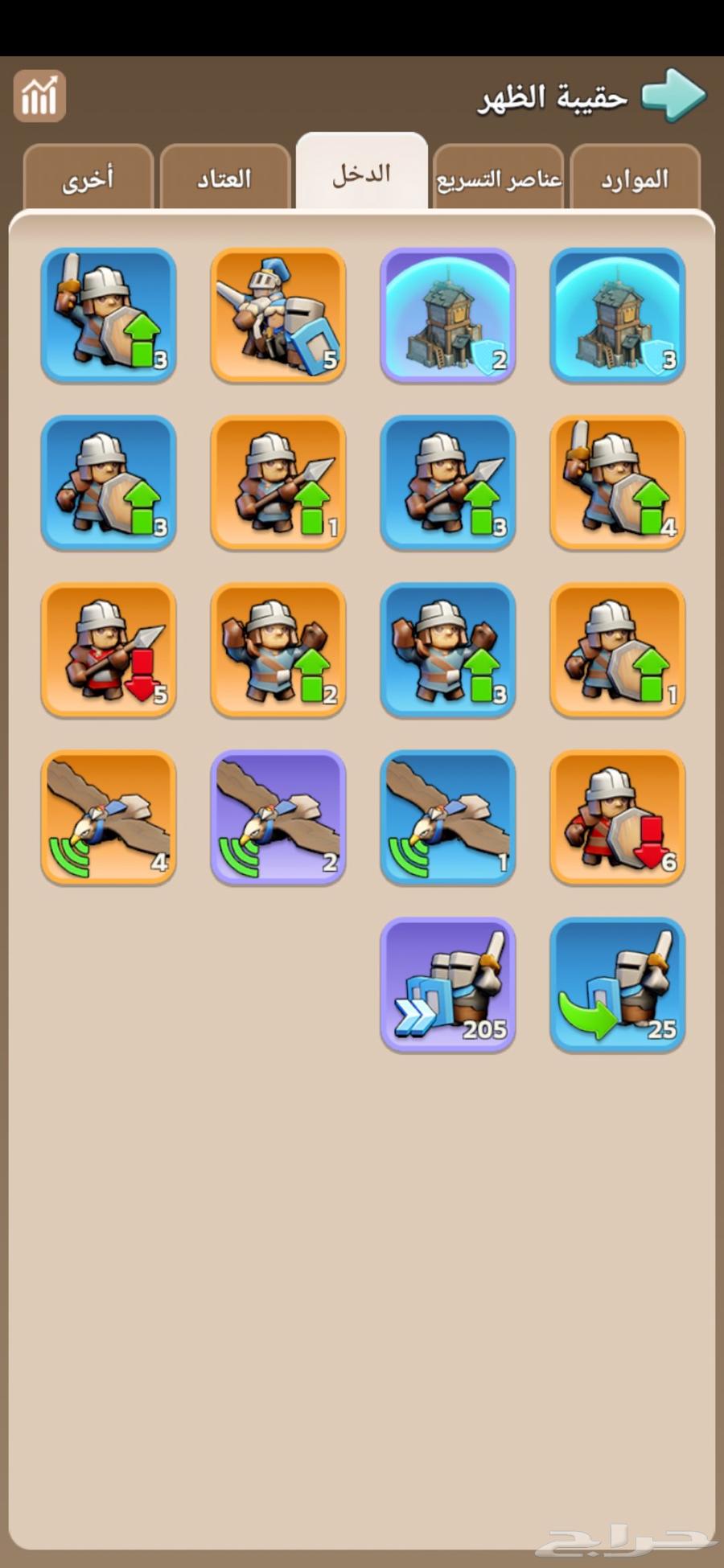Image resolution: width=724 pixels, height=1568 pixels.
Task: Select the الدخل tab
Action: click(362, 174)
